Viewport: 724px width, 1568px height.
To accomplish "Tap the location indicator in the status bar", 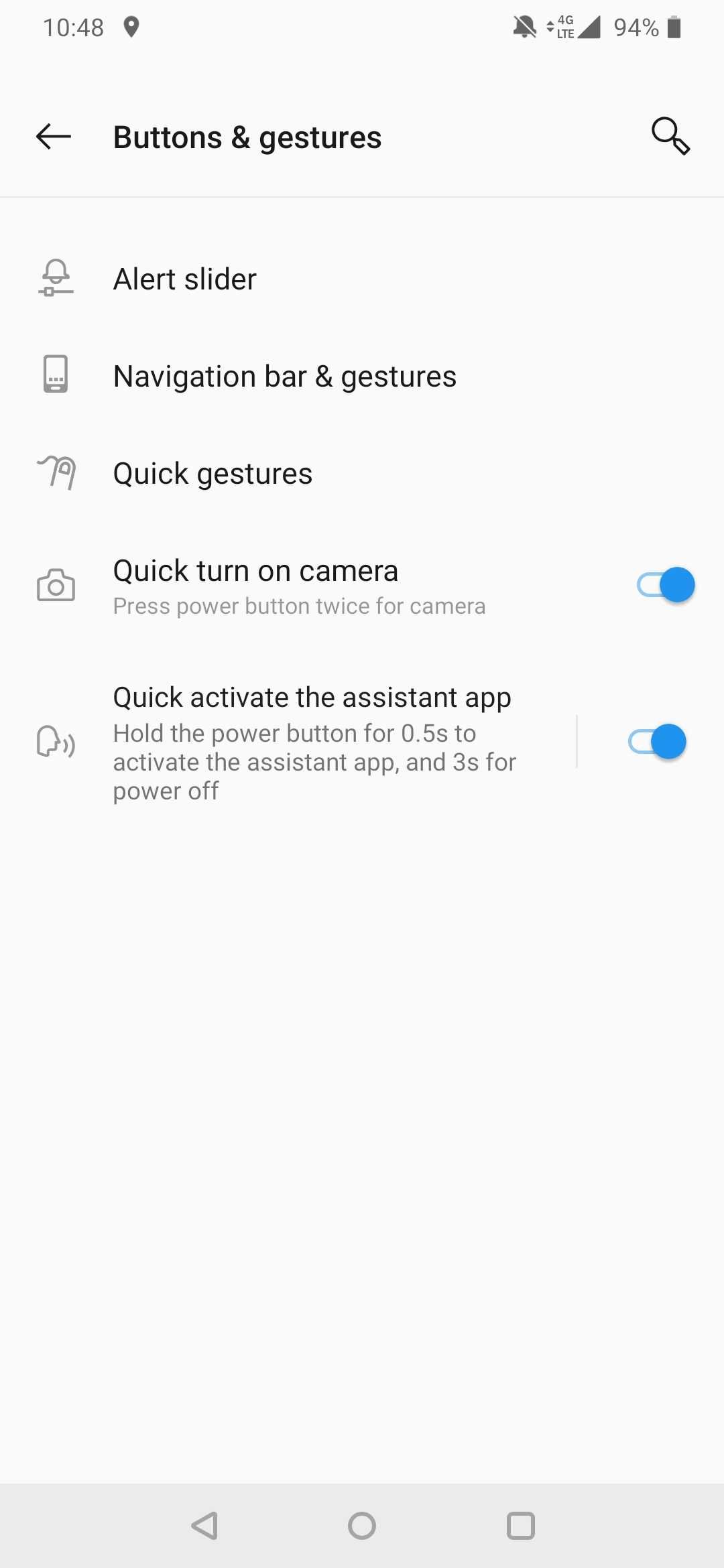I will 133,27.
